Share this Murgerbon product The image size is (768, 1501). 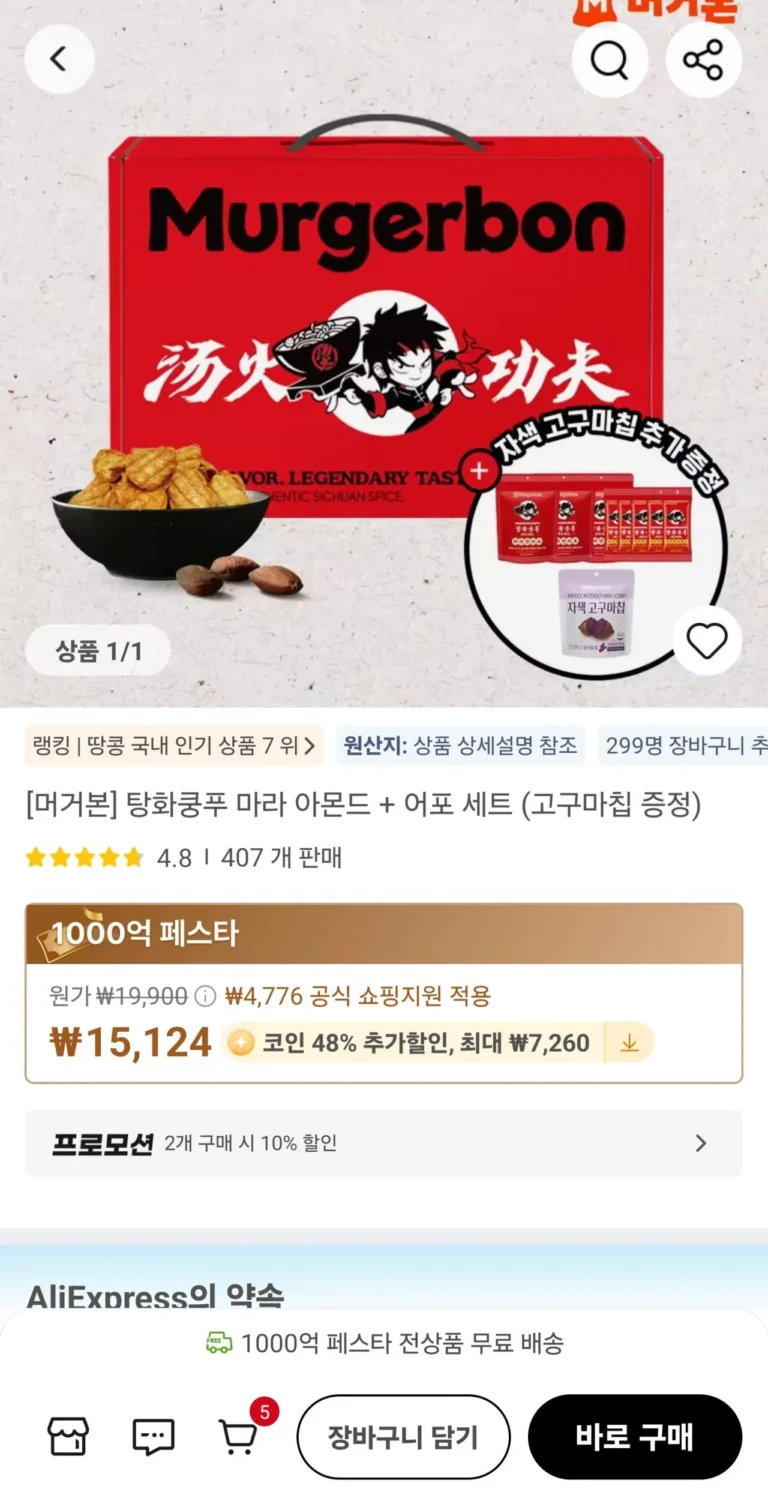click(x=703, y=60)
